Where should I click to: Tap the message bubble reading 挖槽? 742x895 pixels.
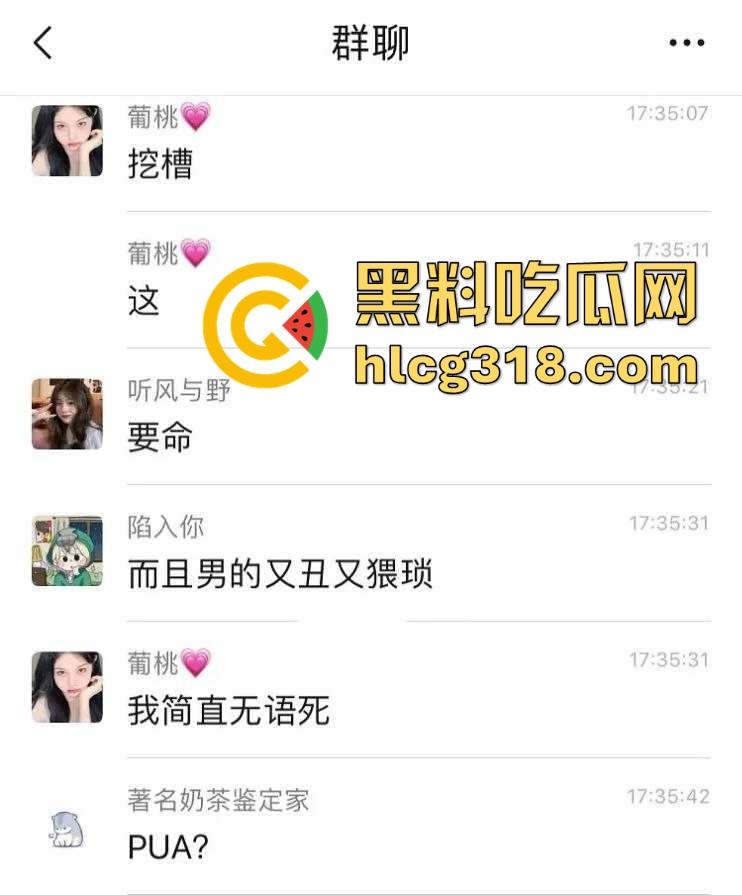160,163
